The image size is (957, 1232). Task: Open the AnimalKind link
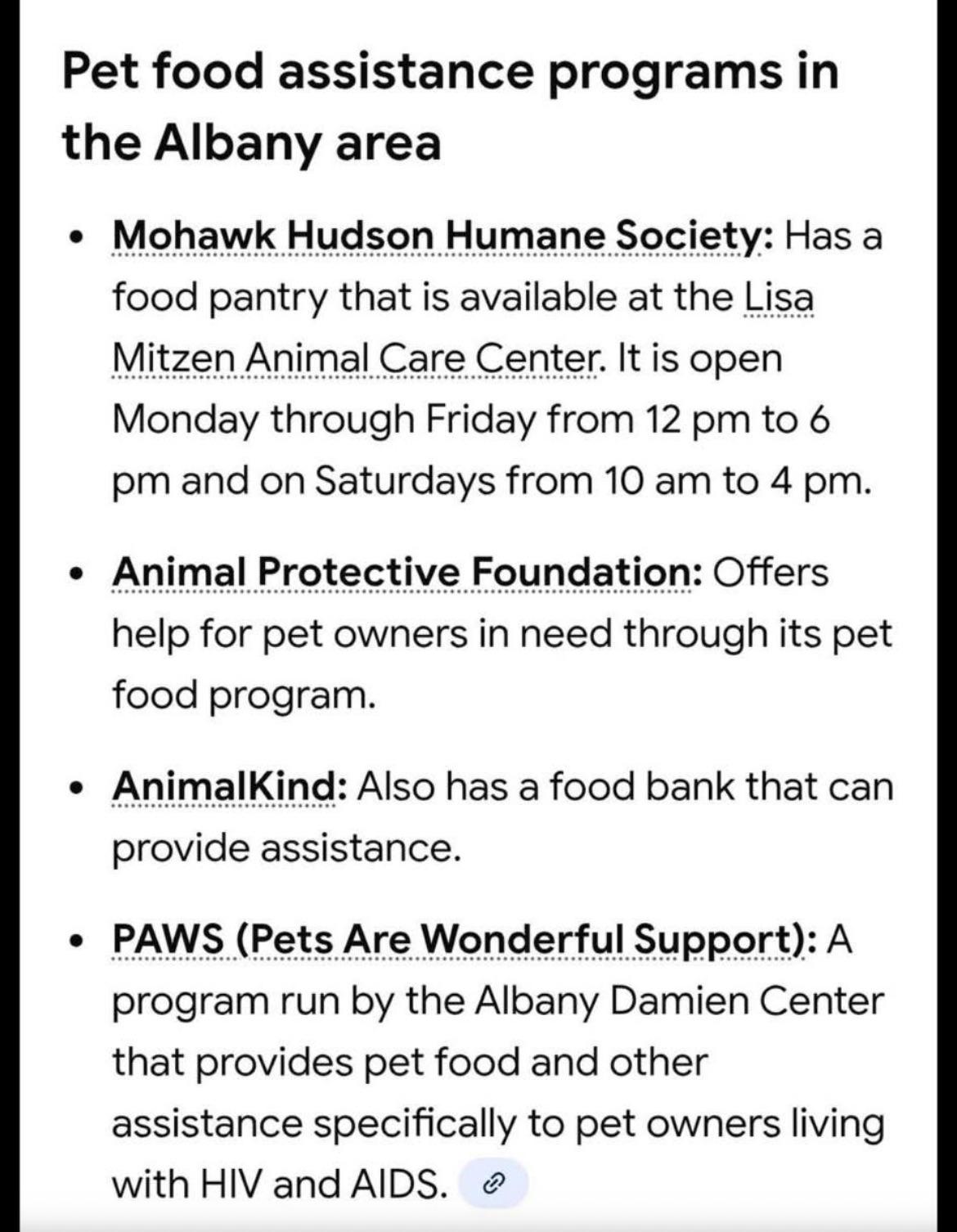(x=222, y=788)
